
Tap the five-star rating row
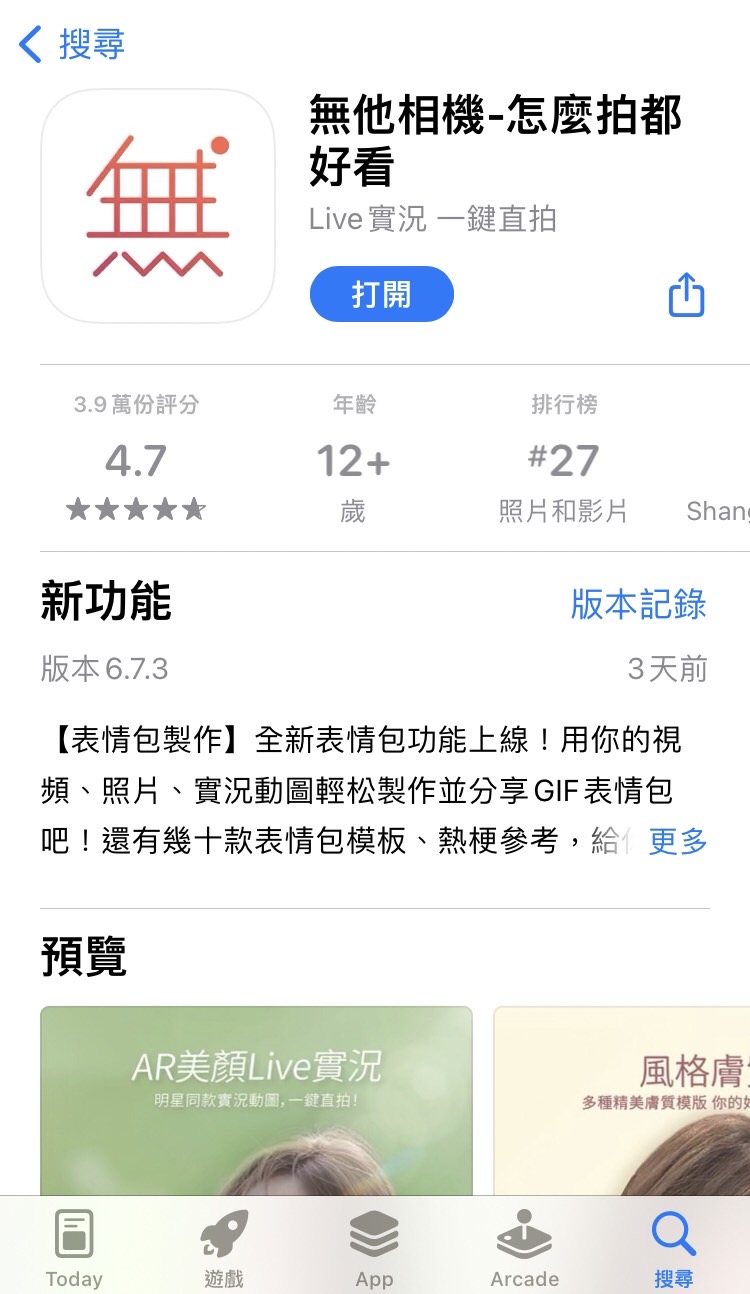point(137,510)
